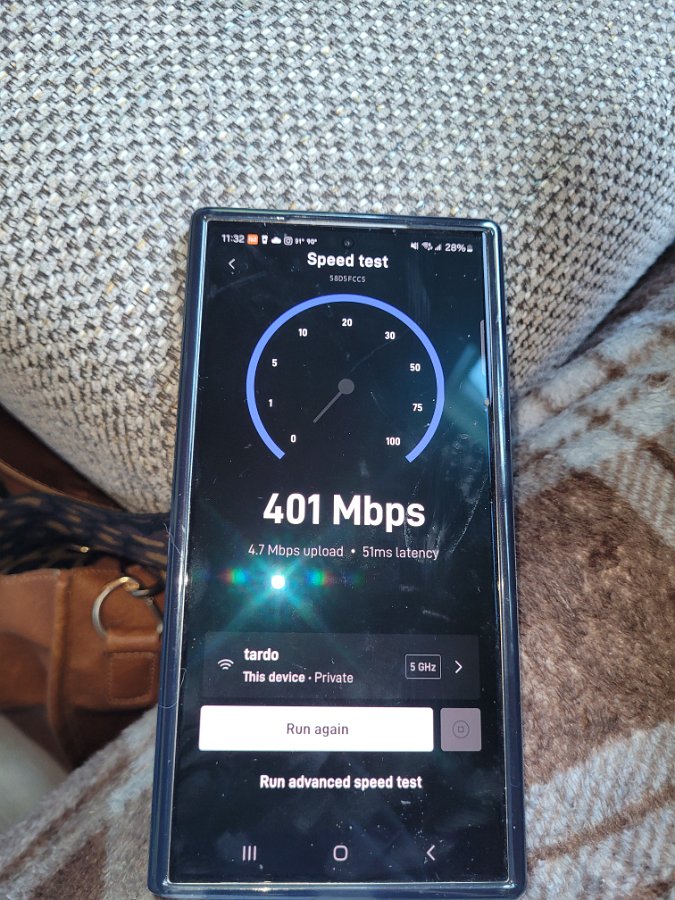Tap the stop button beside Run again
675x900 pixels.
point(461,730)
